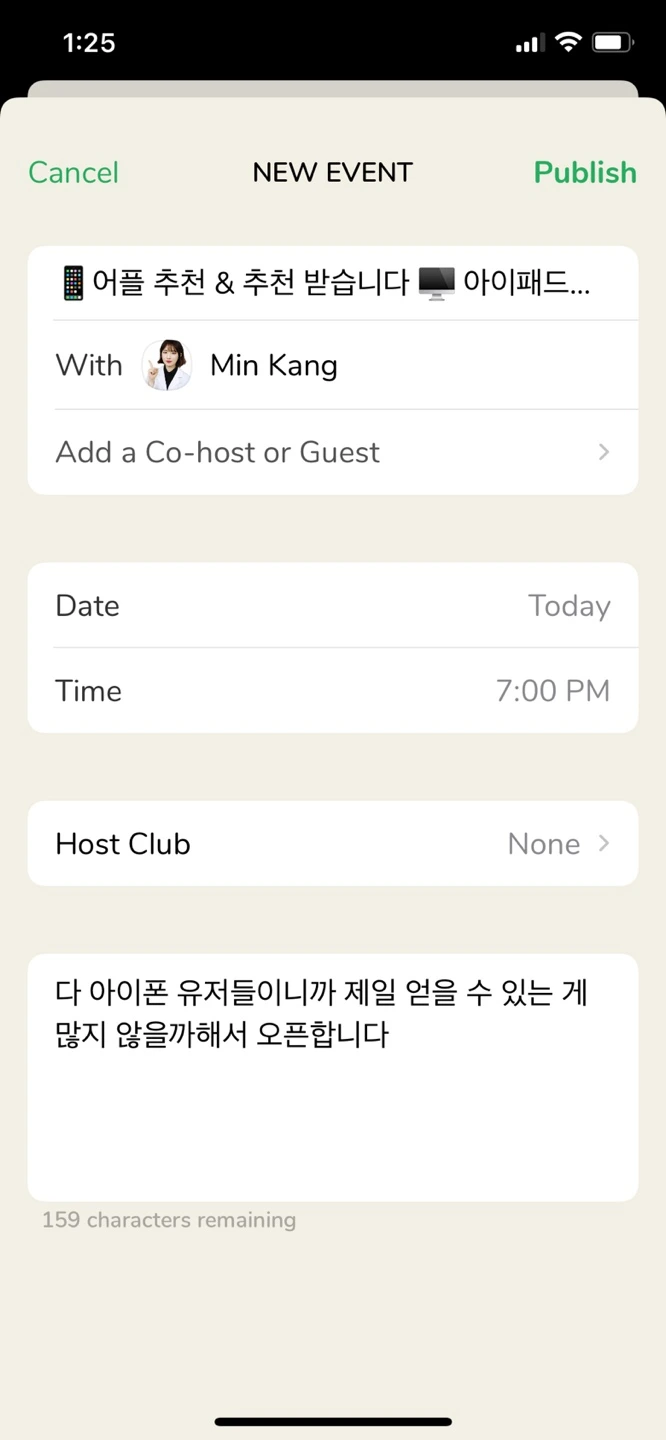Add a Co-host or Guest
This screenshot has height=1440, width=666.
(x=332, y=452)
